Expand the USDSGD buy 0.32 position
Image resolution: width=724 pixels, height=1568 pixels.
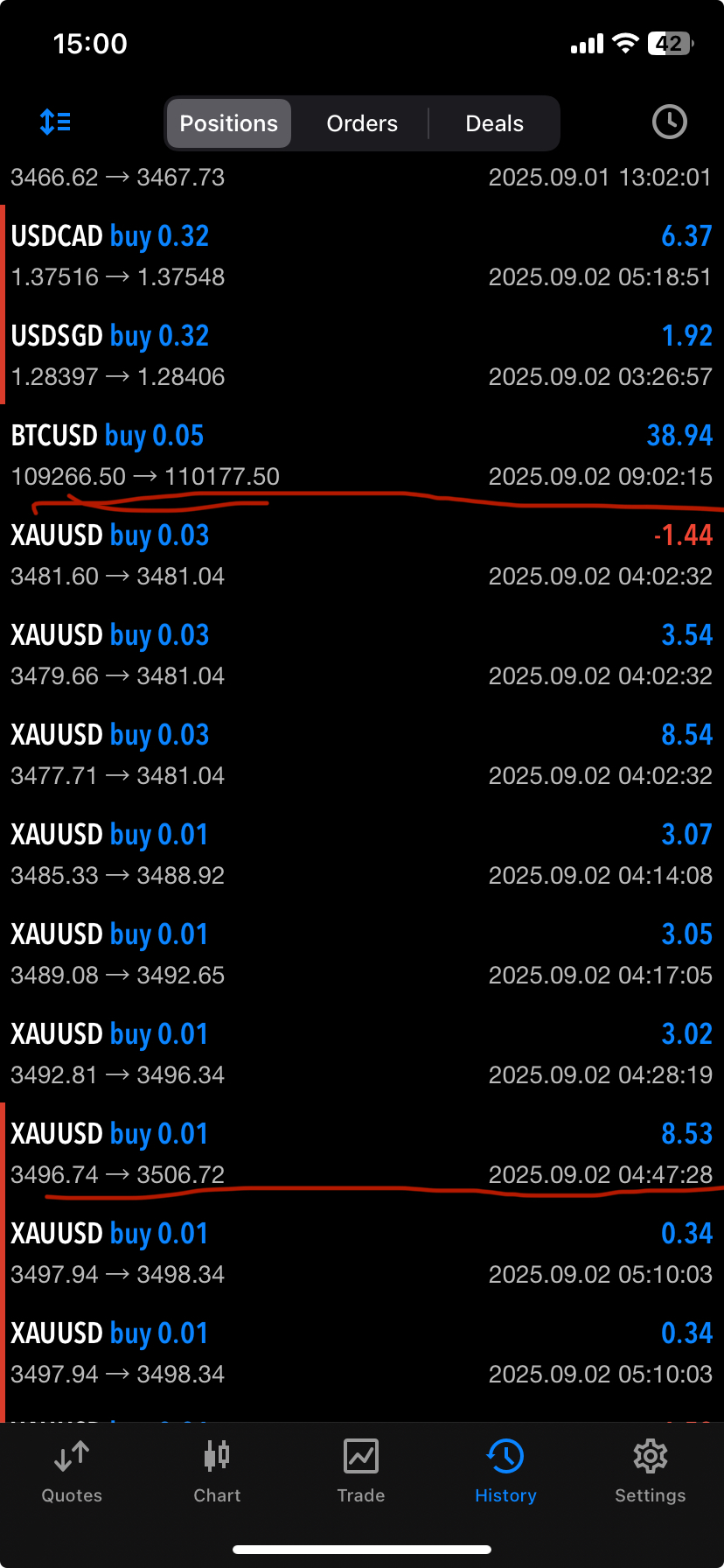click(x=362, y=355)
